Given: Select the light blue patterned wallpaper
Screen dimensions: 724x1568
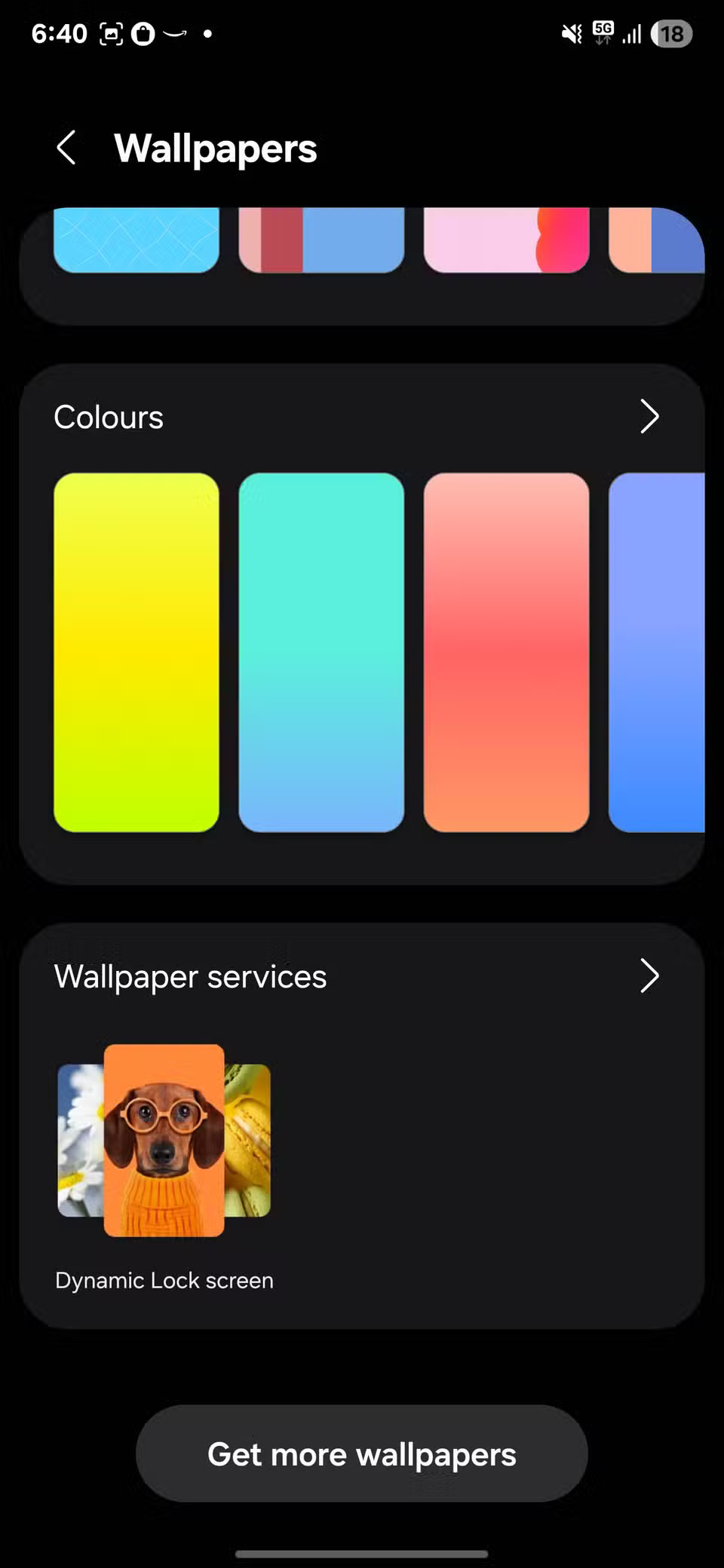Looking at the screenshot, I should (137, 240).
